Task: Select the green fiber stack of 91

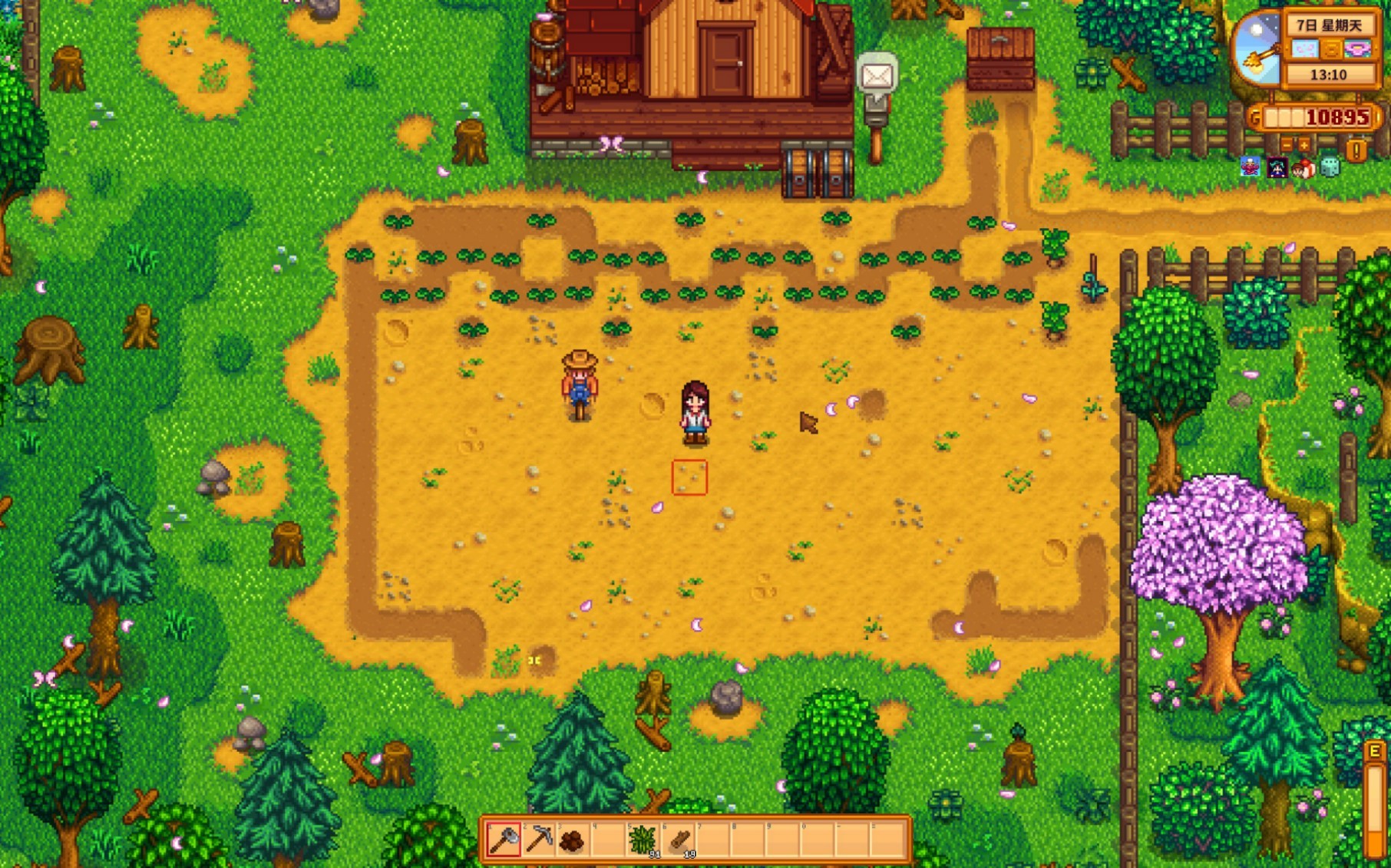Action: pos(643,840)
